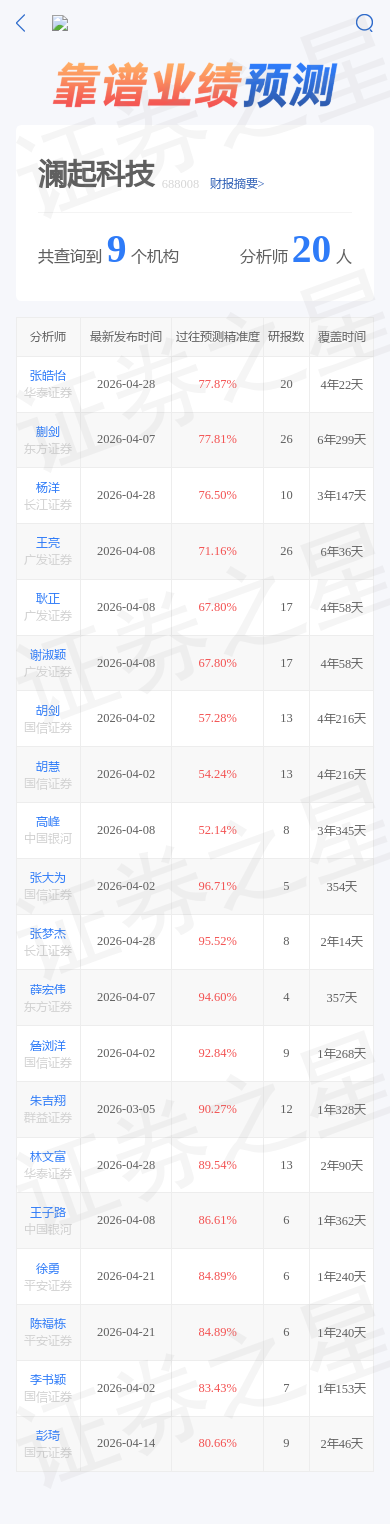Image resolution: width=390 pixels, height=1524 pixels.
Task: View analyst 杨洋 of 长江证券
Action: click(48, 487)
